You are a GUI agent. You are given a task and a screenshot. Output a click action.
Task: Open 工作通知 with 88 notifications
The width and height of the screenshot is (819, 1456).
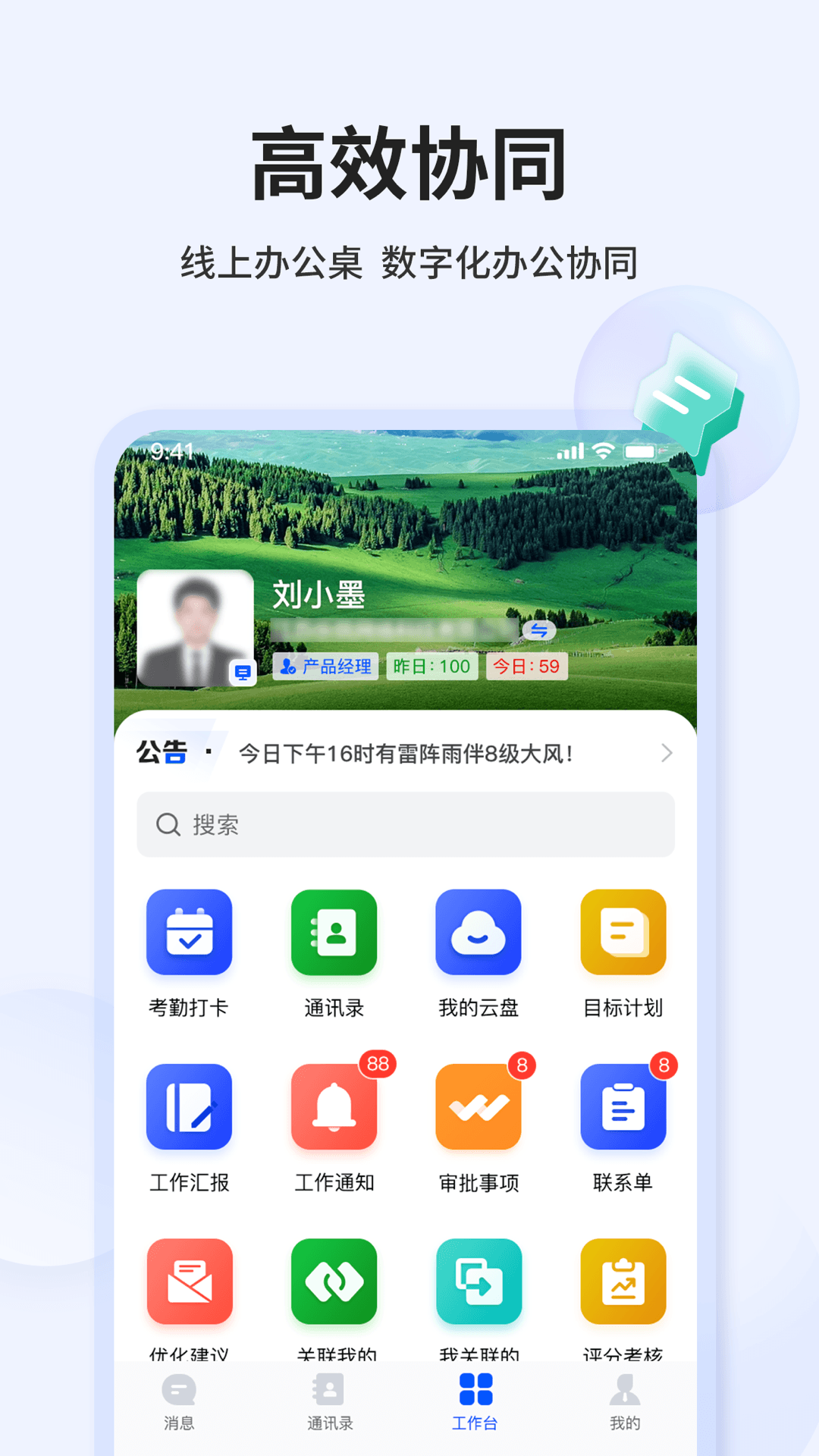(334, 1107)
